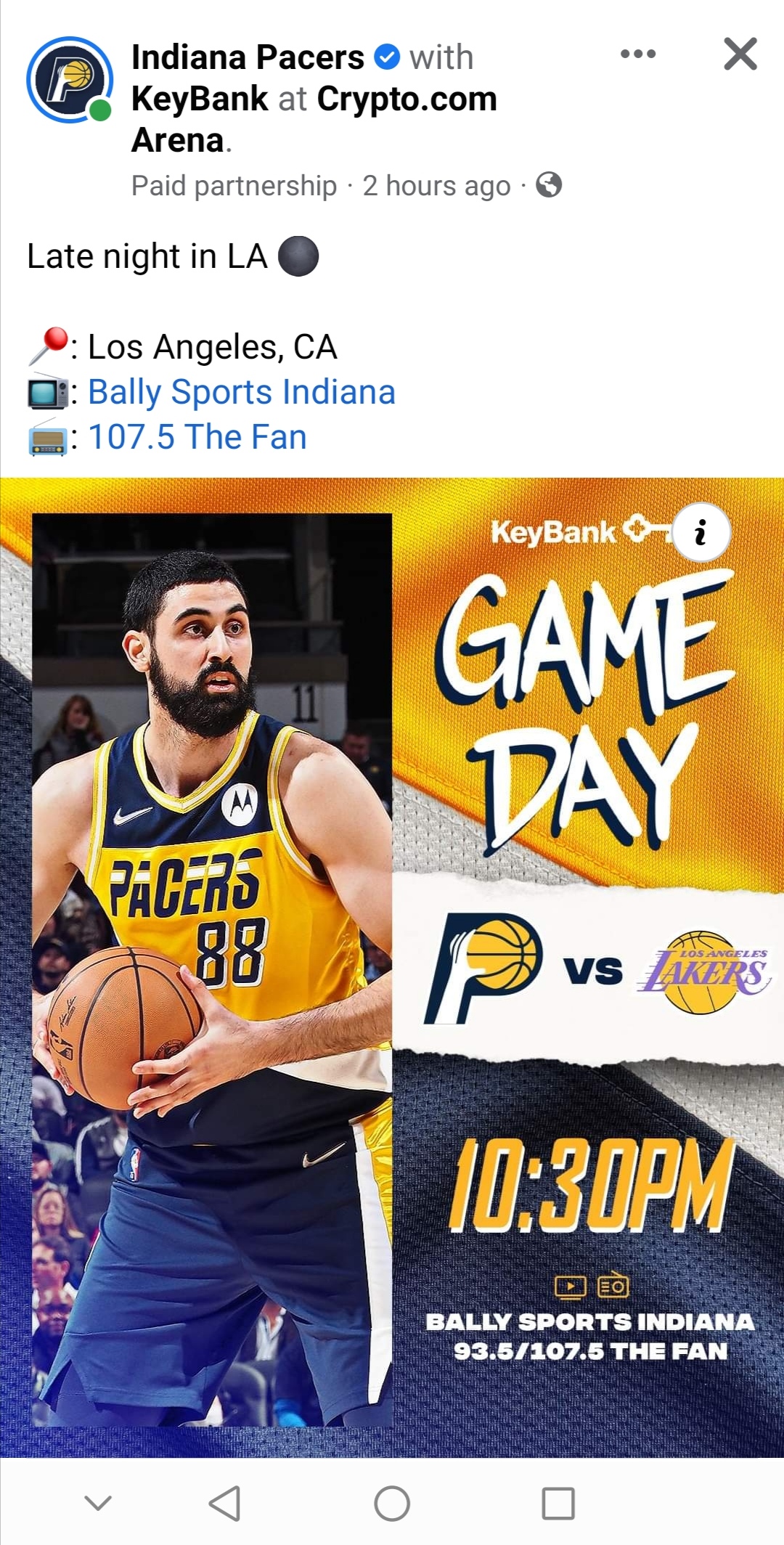Tap the info icon on the image

(x=701, y=532)
